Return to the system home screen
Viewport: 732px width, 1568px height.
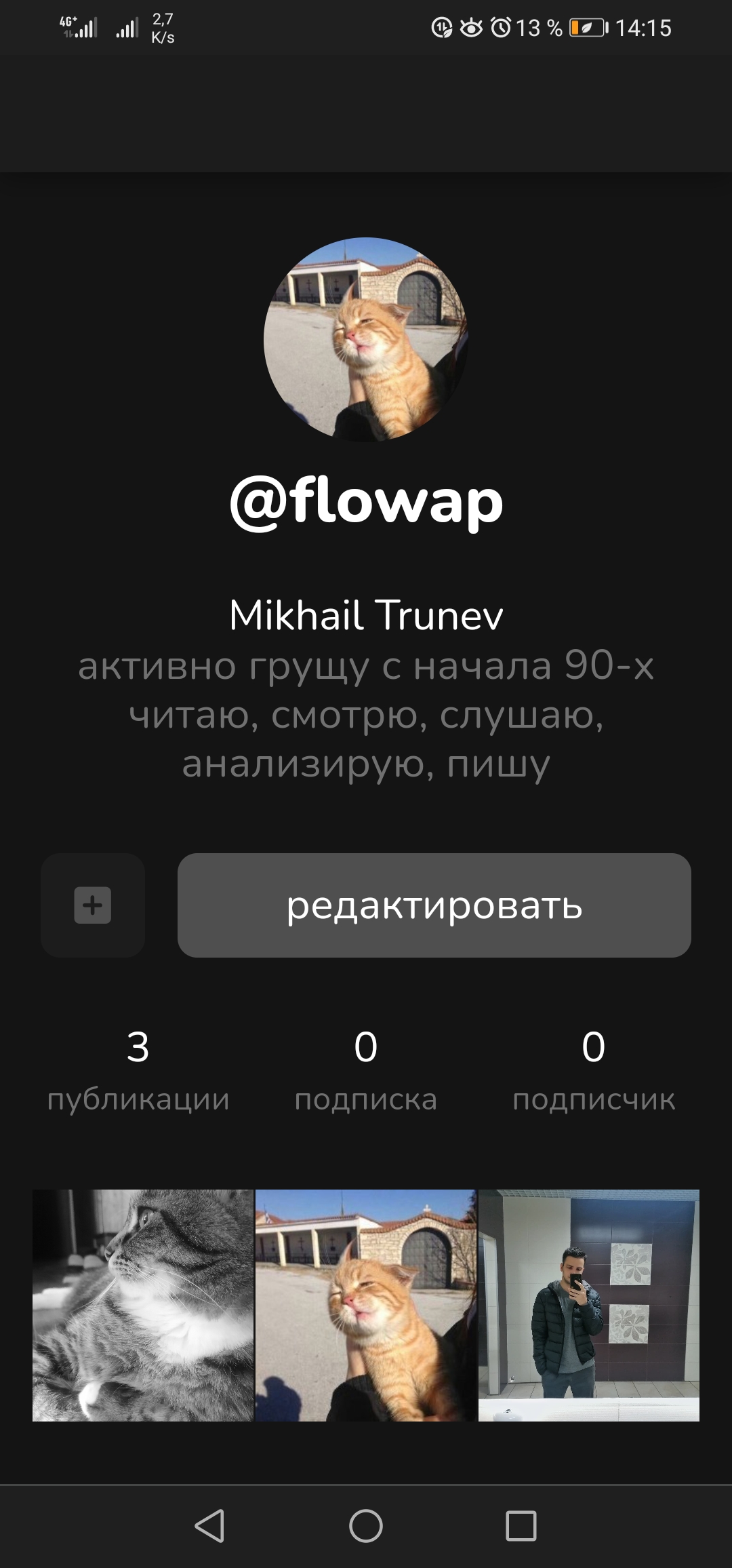pos(366,1526)
